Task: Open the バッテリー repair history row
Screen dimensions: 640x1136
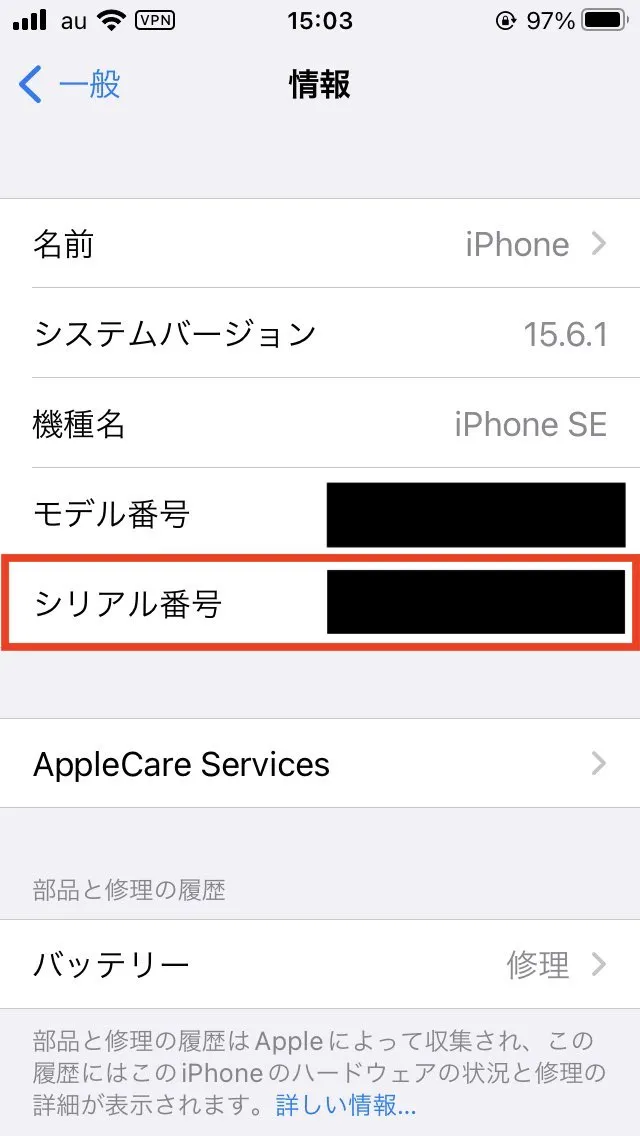Action: [320, 964]
